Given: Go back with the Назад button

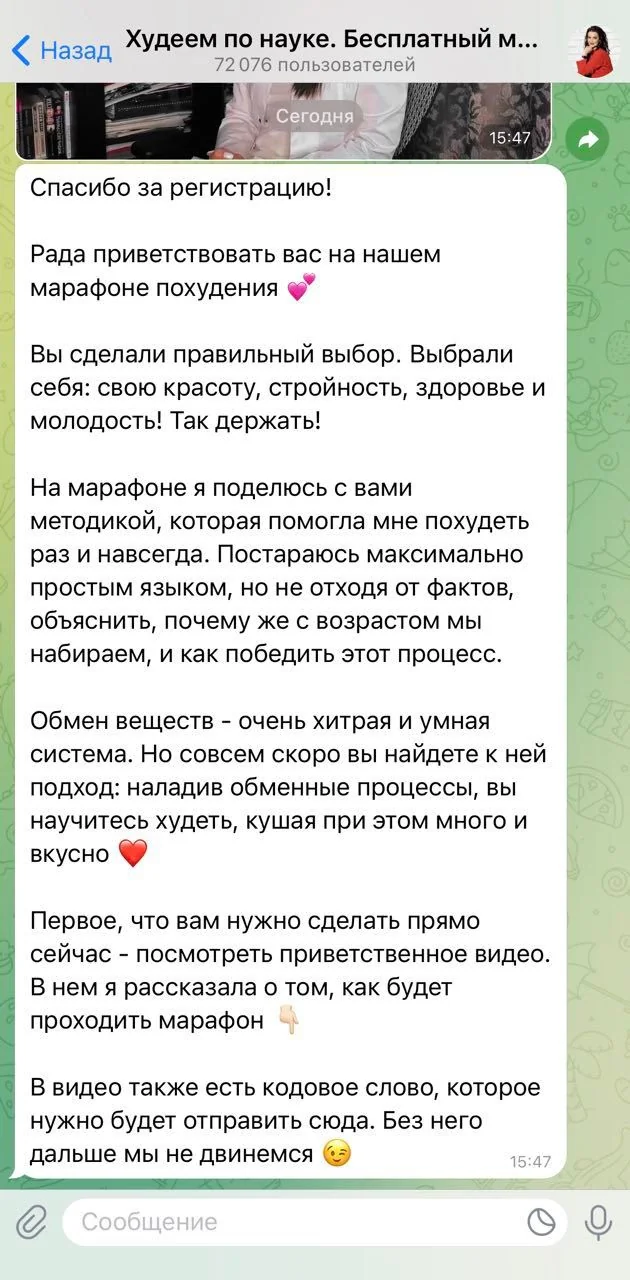Looking at the screenshot, I should click(61, 50).
